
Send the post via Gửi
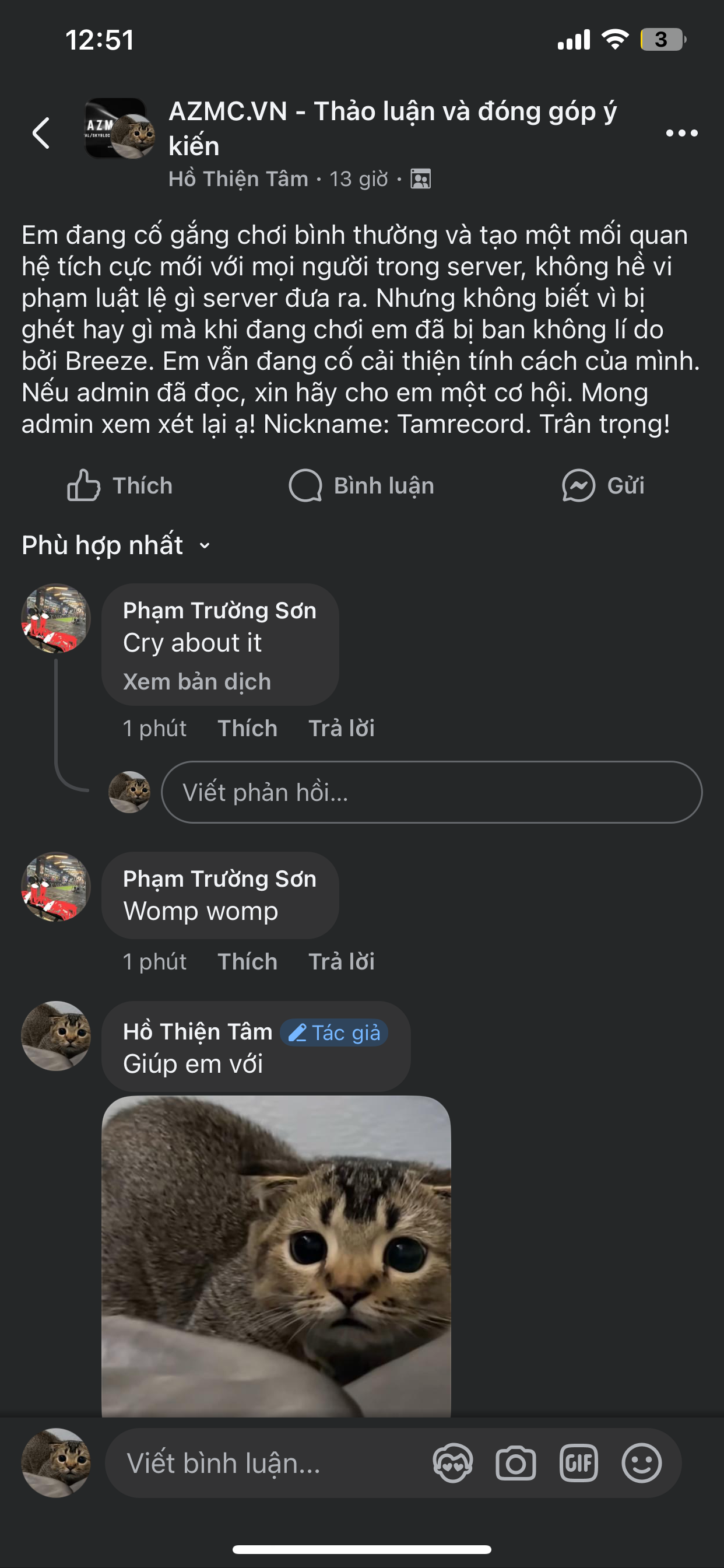pos(603,486)
